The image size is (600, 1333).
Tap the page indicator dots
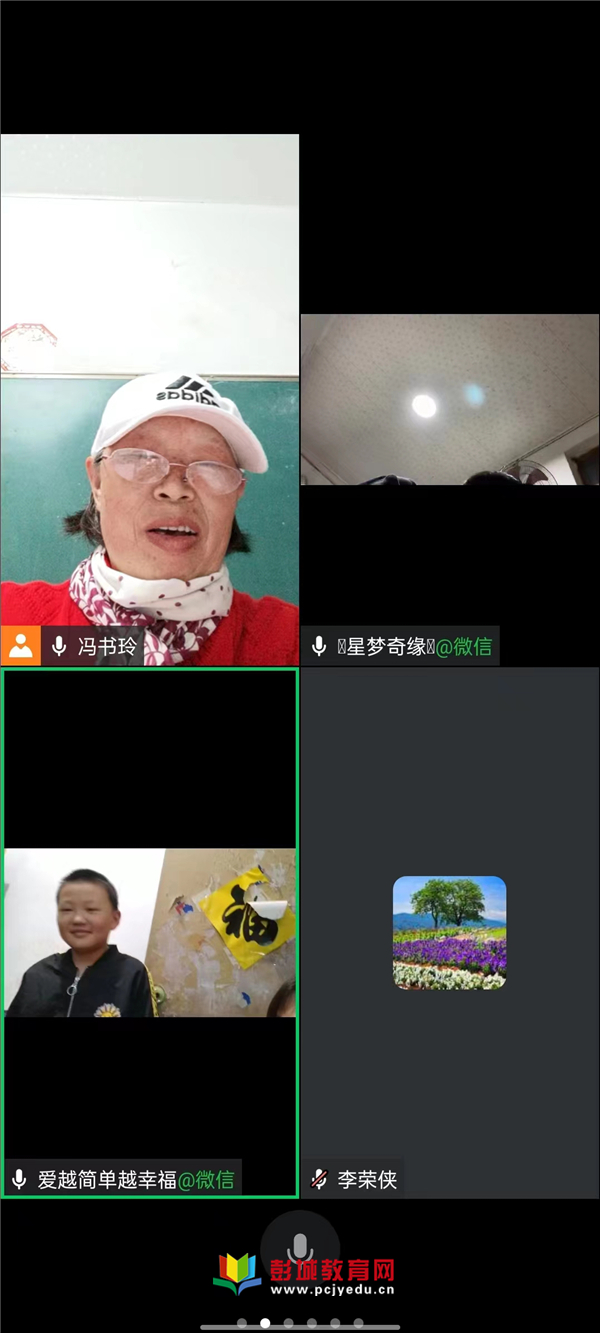point(300,1323)
